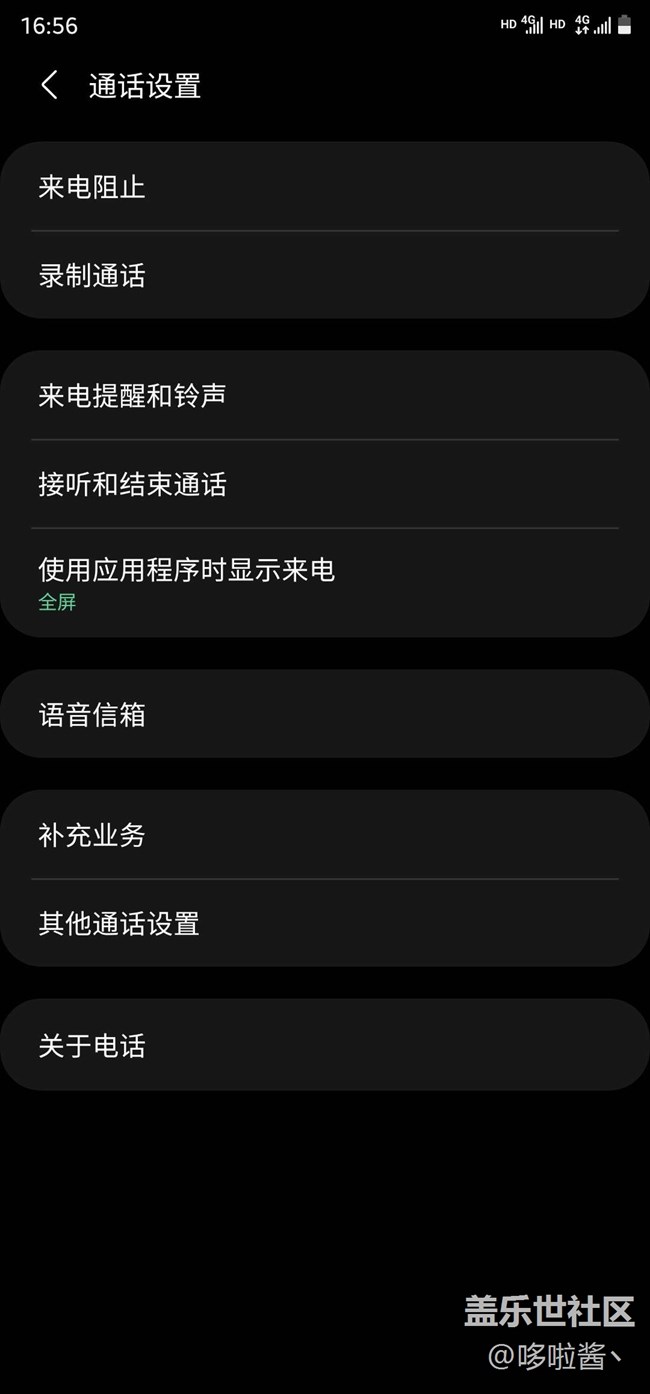Open 接听和结束通话 settings
Screen dimensions: 650x1394
click(x=324, y=484)
